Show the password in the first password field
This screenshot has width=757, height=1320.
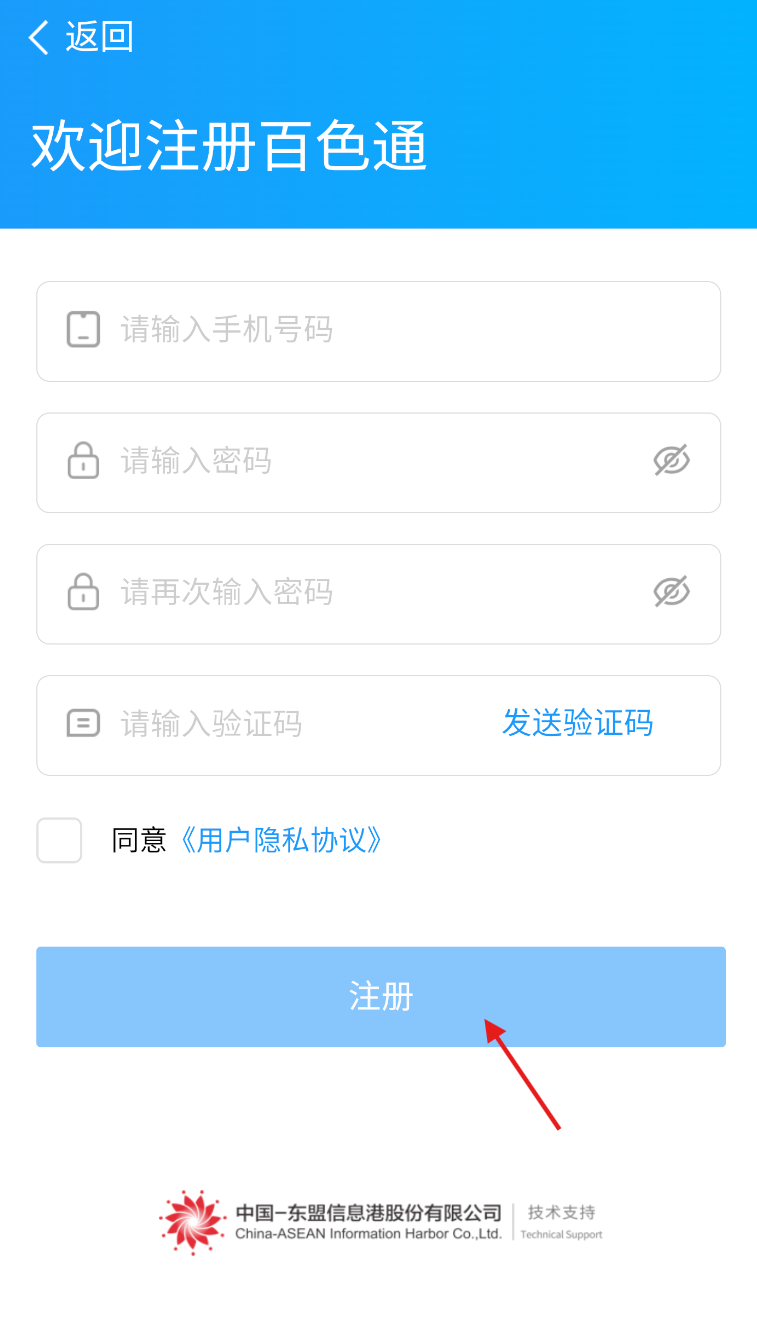coord(672,461)
